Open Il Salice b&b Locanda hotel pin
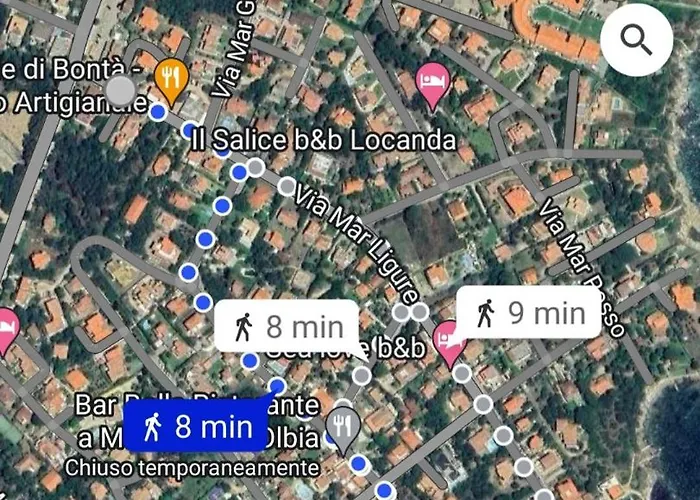 click(x=433, y=80)
